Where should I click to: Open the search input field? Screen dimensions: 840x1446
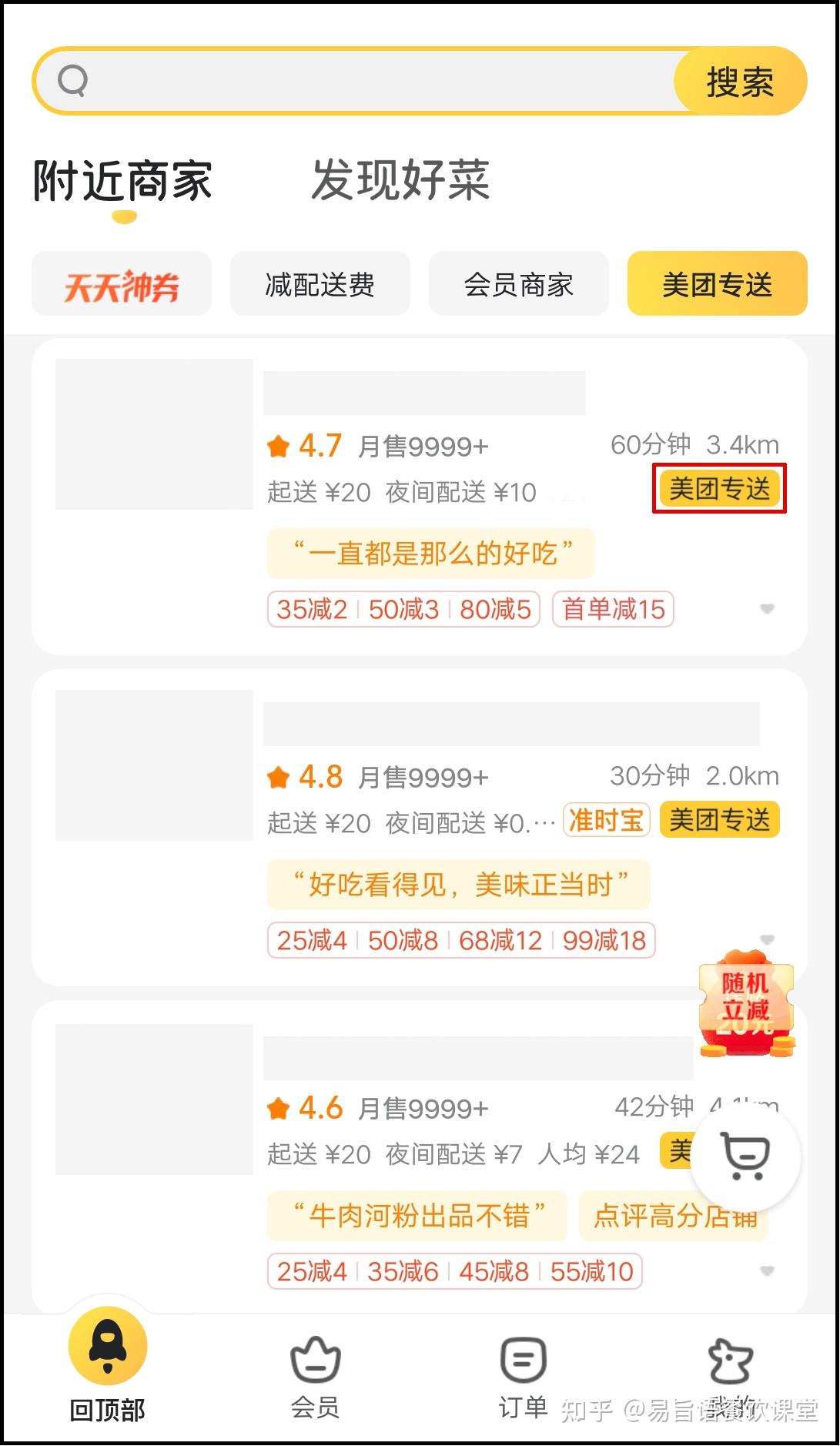[370, 81]
